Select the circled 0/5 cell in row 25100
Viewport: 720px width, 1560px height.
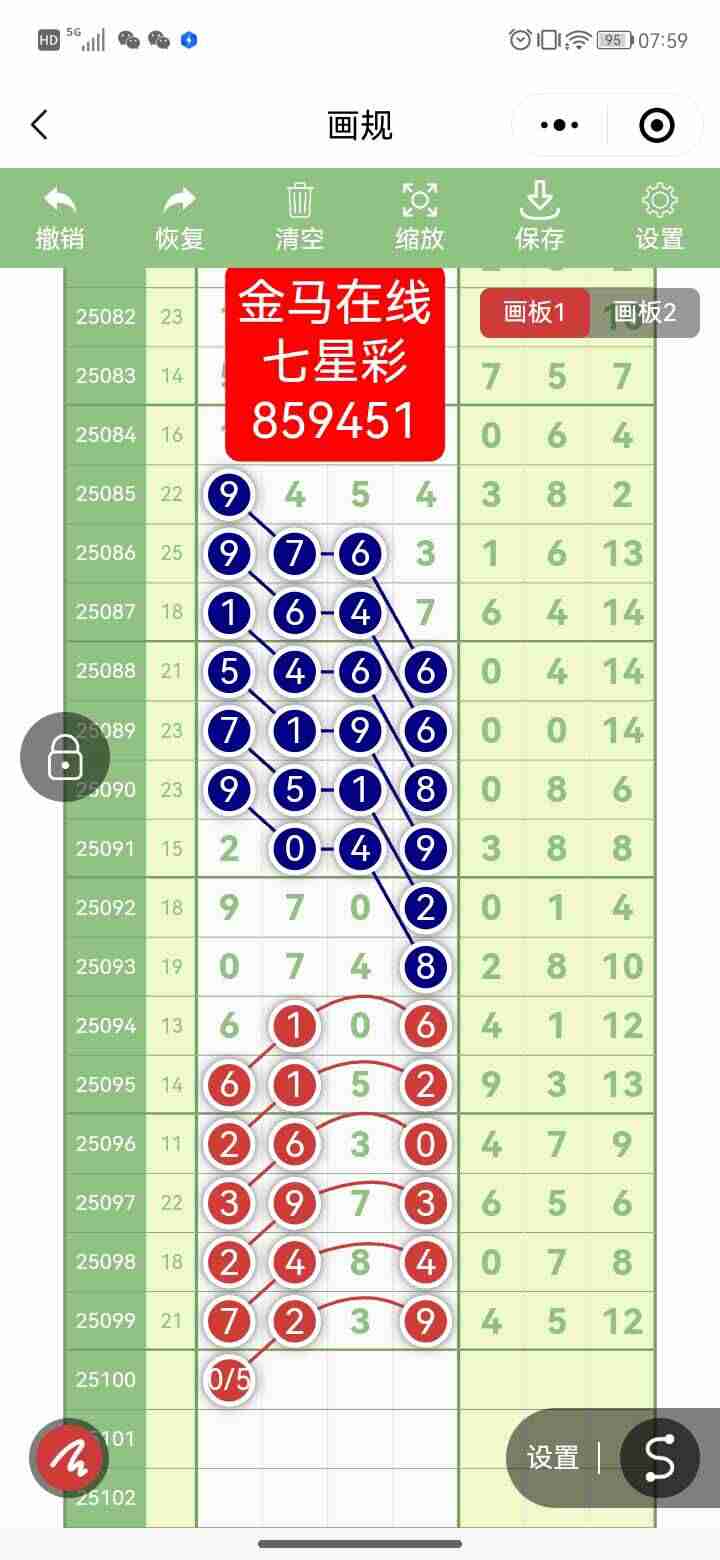coord(229,1379)
